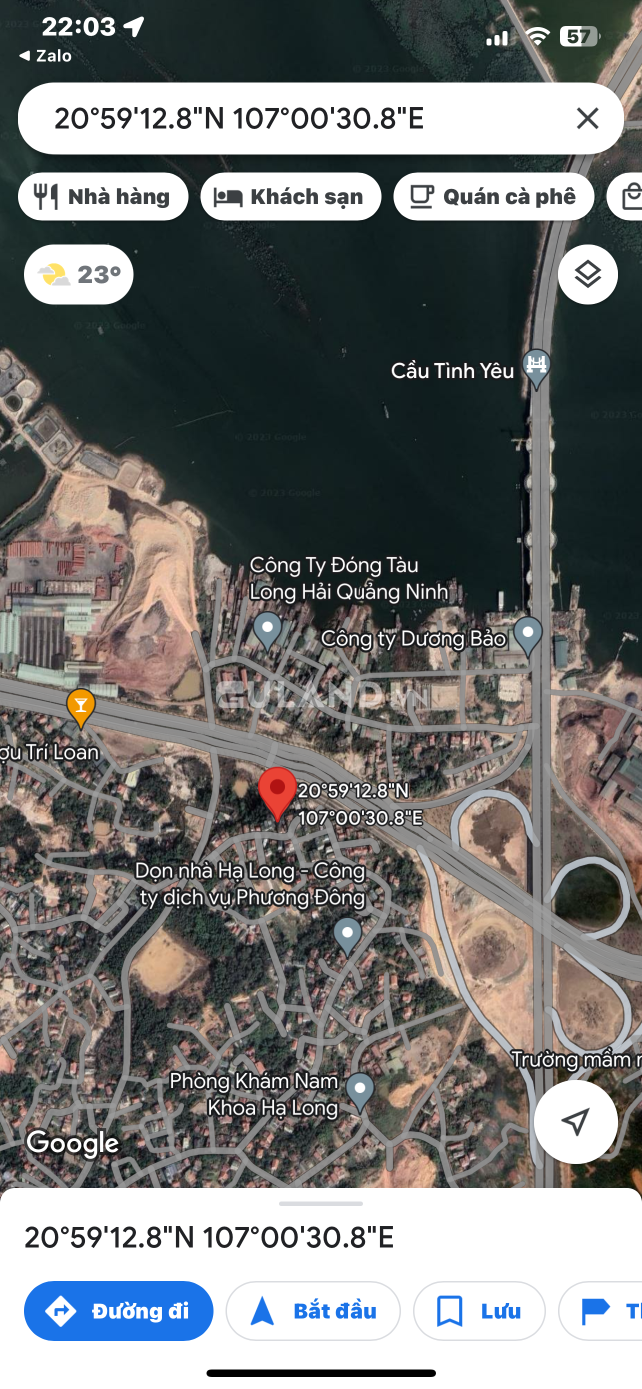This screenshot has width=642, height=1389.
Task: Open Phòng Khám Nam Khoa Hạ Long pin
Action: (x=359, y=1091)
